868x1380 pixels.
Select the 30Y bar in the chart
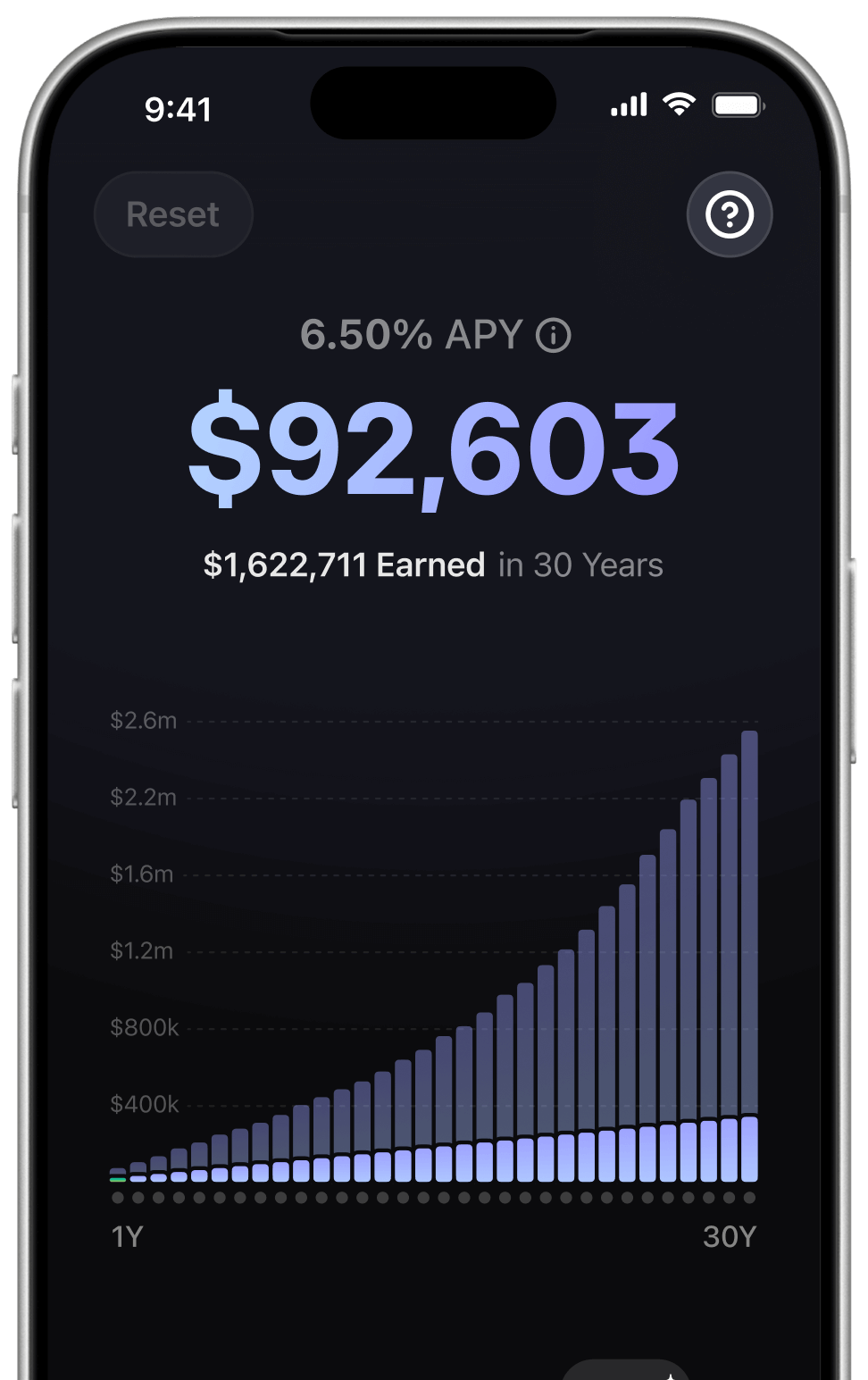[x=749, y=956]
